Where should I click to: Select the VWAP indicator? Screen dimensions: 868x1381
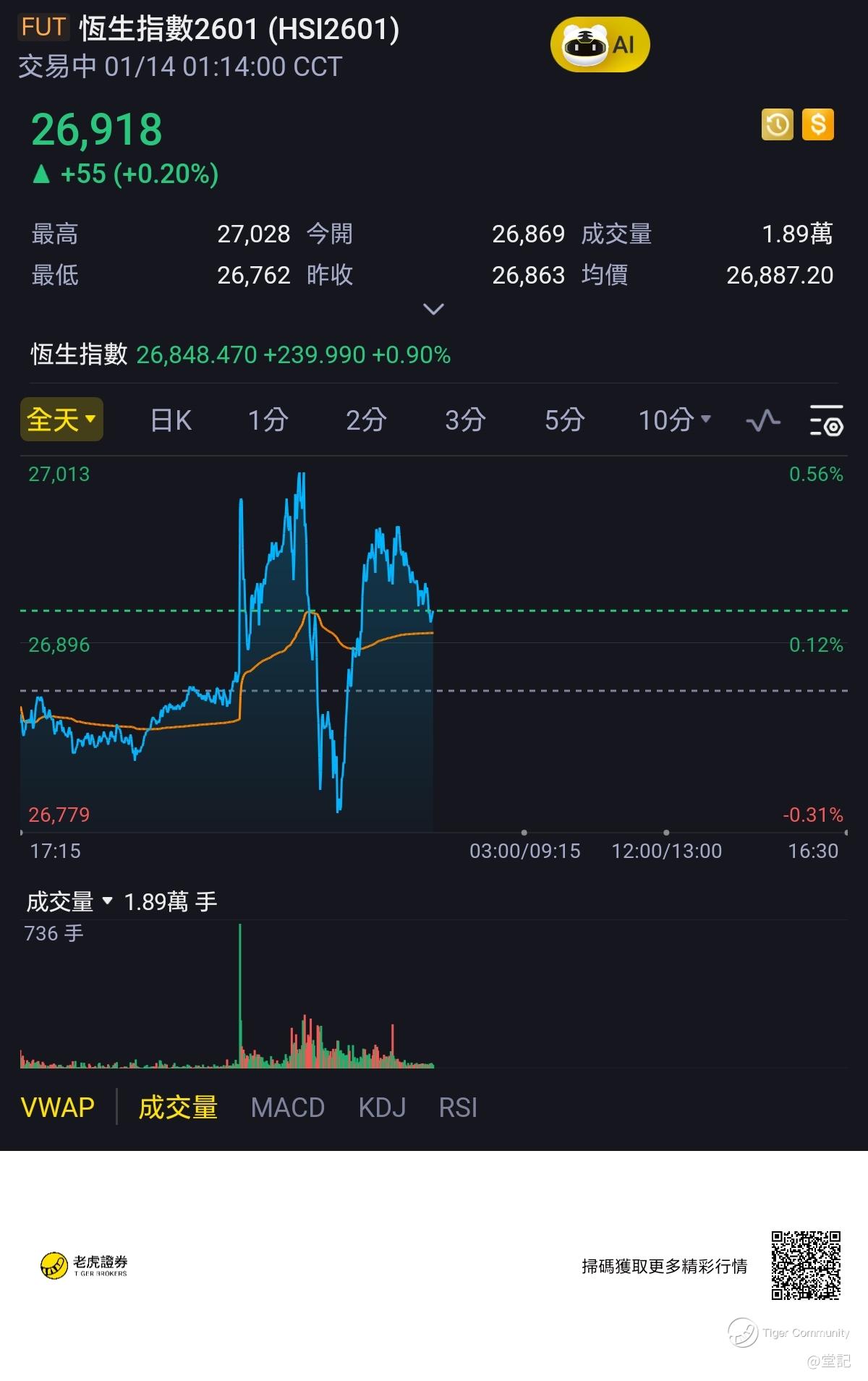(58, 1108)
